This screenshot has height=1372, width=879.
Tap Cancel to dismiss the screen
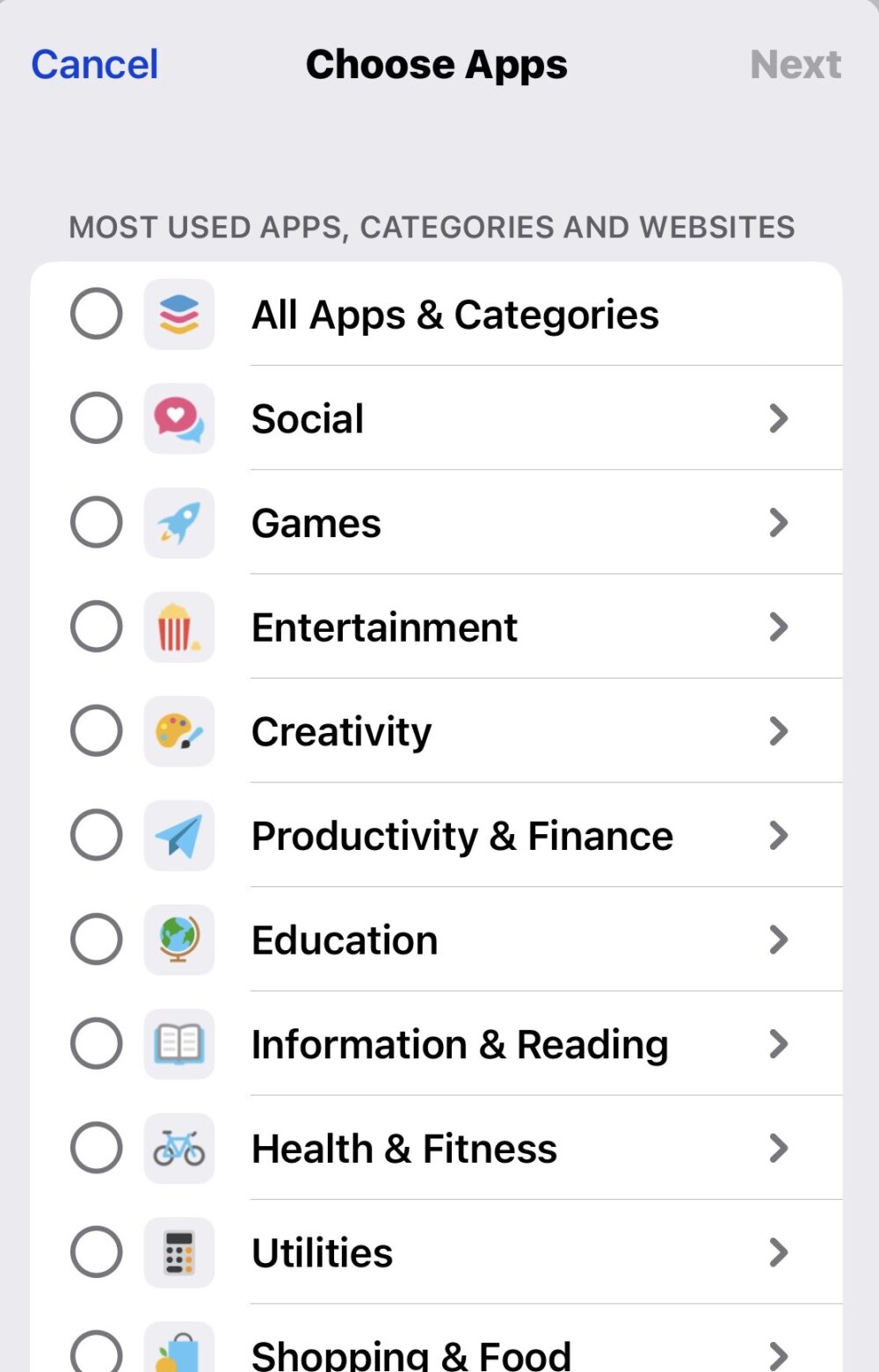[94, 63]
